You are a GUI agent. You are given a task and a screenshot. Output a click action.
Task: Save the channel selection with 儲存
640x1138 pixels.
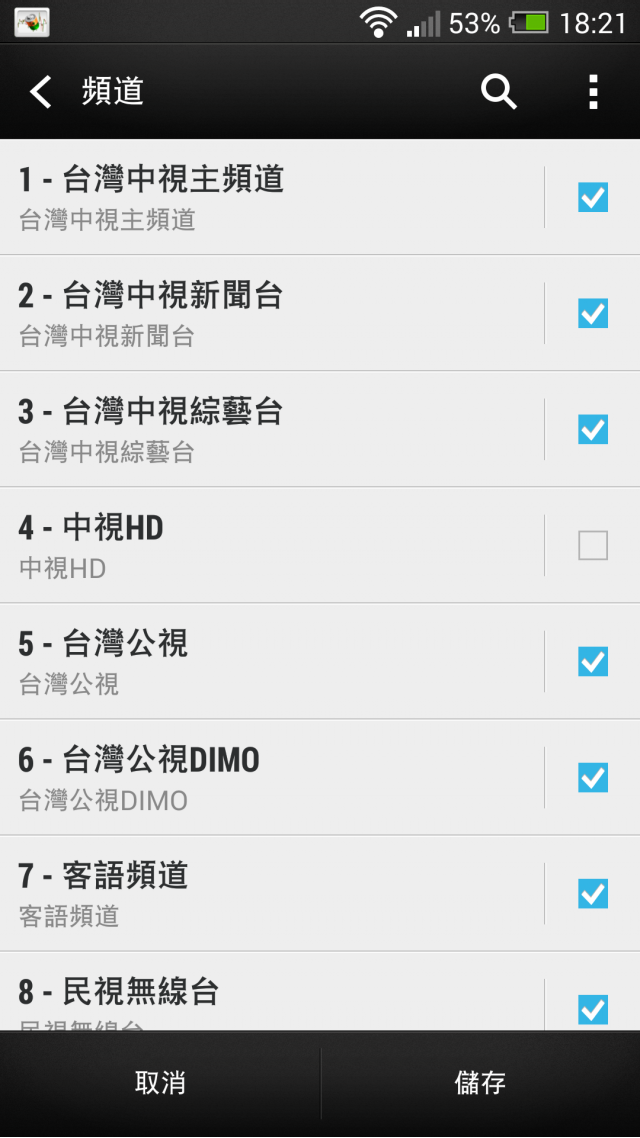pyautogui.click(x=480, y=1083)
